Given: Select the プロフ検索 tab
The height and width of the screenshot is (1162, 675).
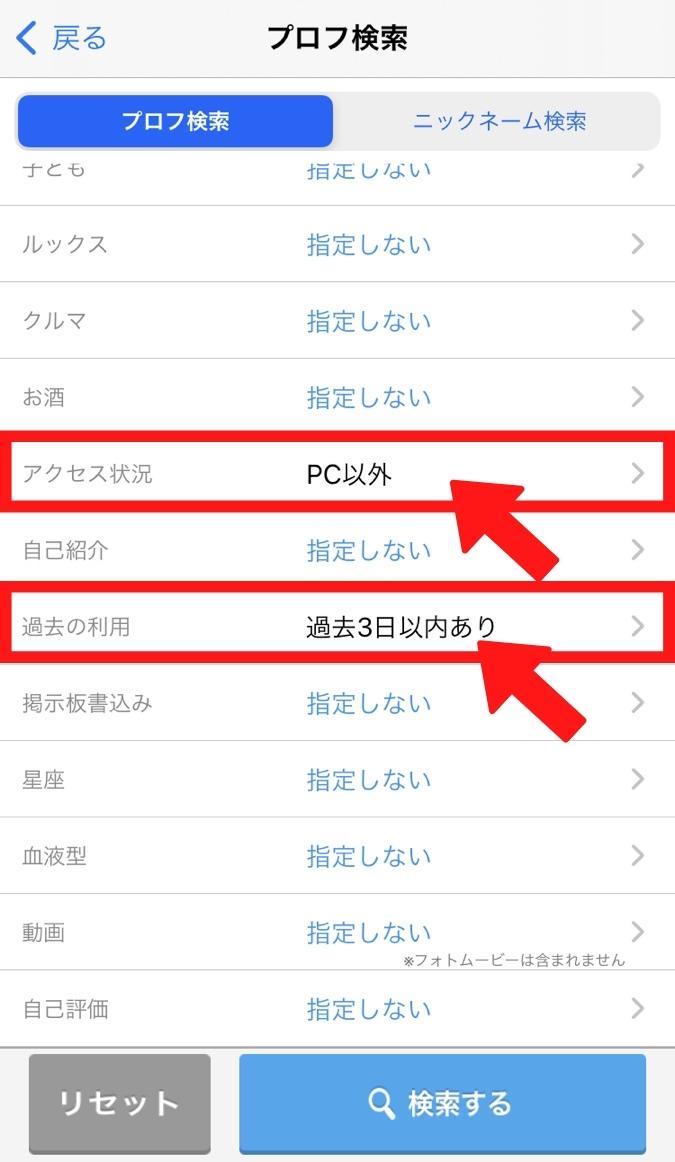Looking at the screenshot, I should (x=176, y=122).
